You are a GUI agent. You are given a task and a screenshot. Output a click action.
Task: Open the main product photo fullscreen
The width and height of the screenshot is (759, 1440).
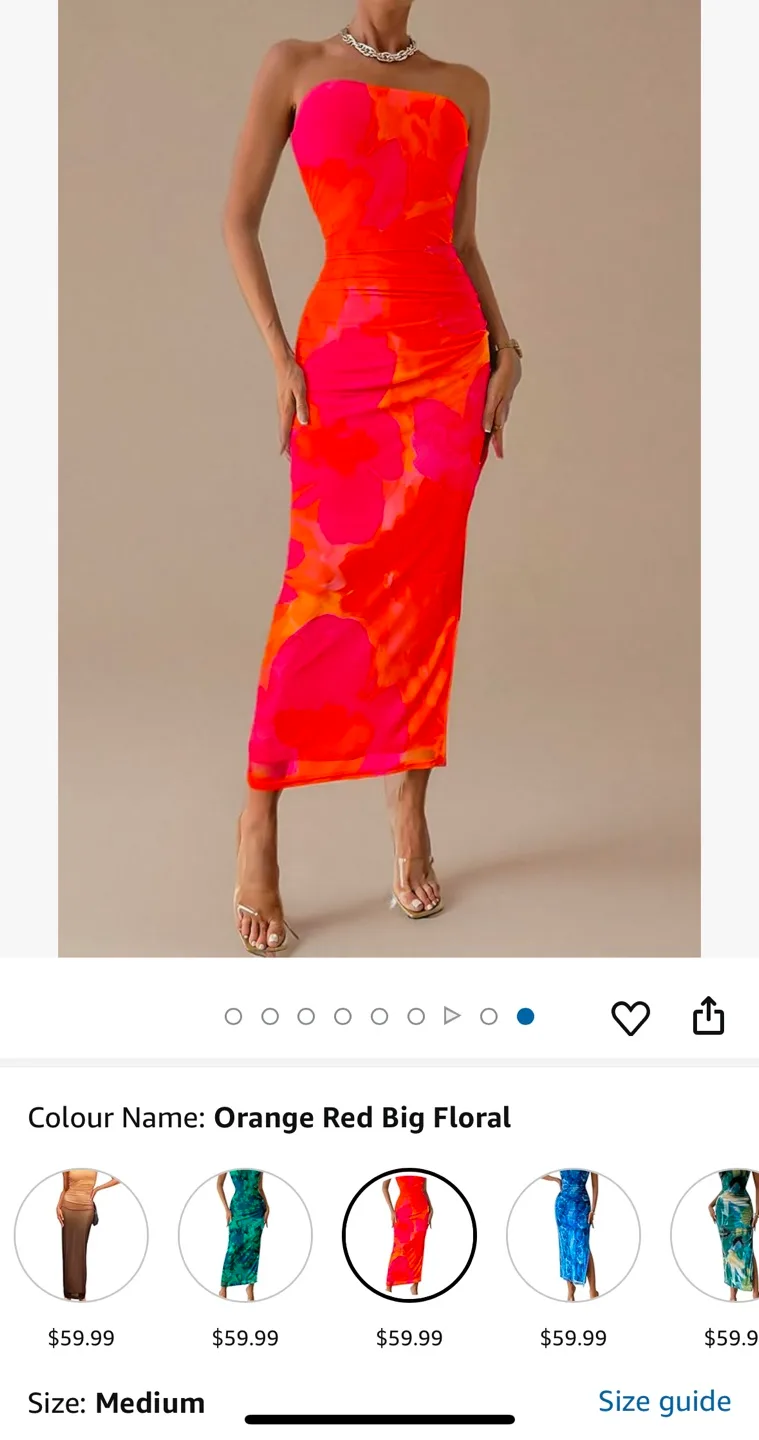(x=379, y=480)
